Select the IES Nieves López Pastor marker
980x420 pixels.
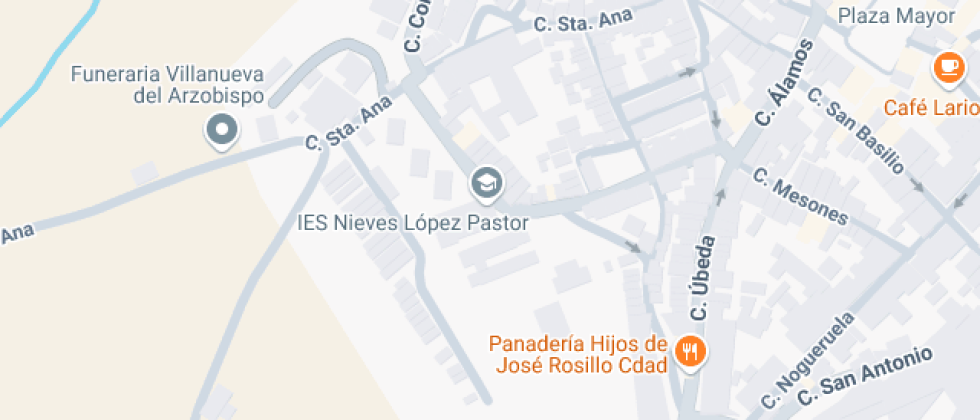pyautogui.click(x=486, y=183)
